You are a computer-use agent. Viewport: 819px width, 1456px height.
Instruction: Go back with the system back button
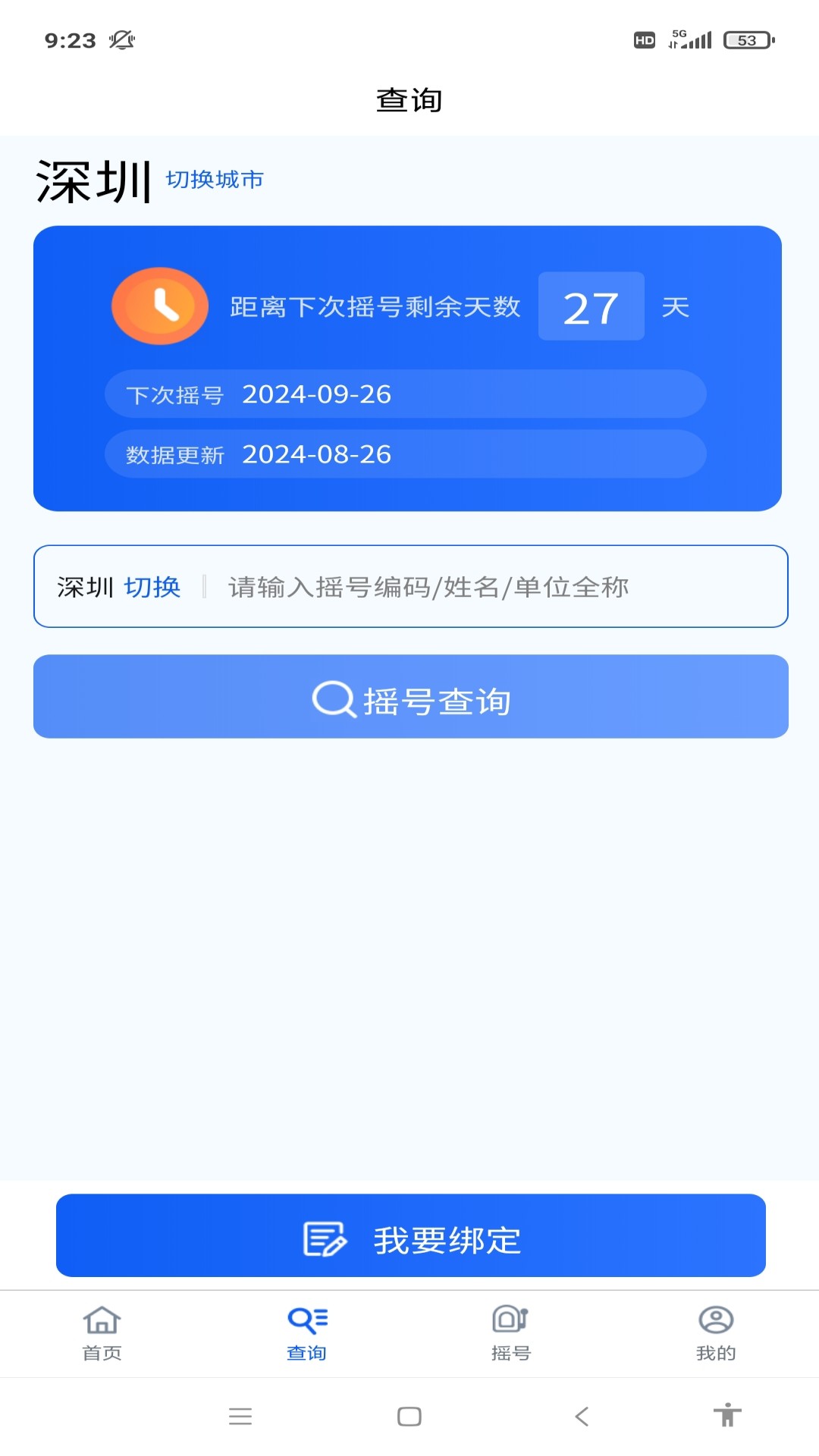pyautogui.click(x=582, y=1417)
